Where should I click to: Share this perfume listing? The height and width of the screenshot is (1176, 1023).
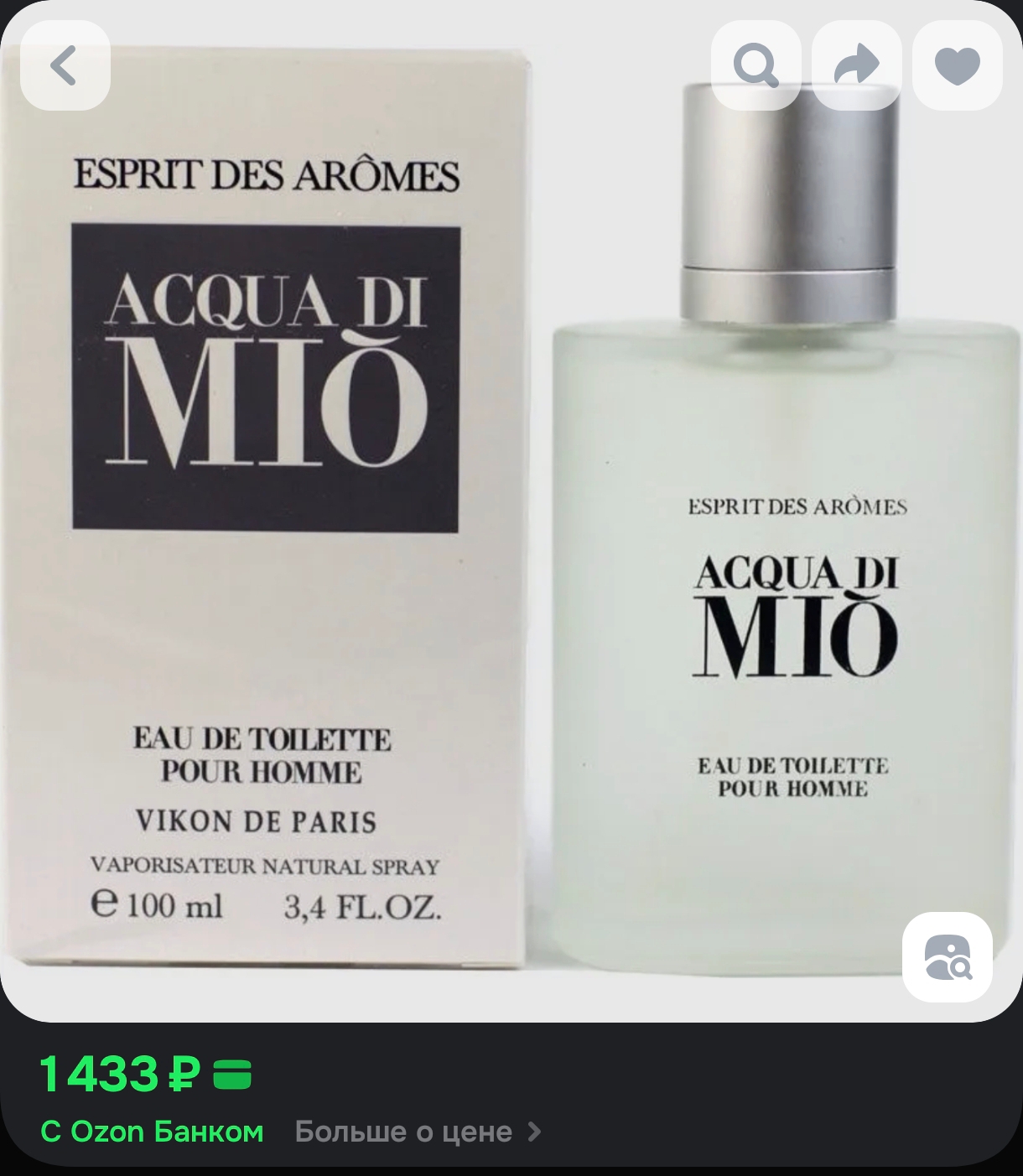[856, 65]
